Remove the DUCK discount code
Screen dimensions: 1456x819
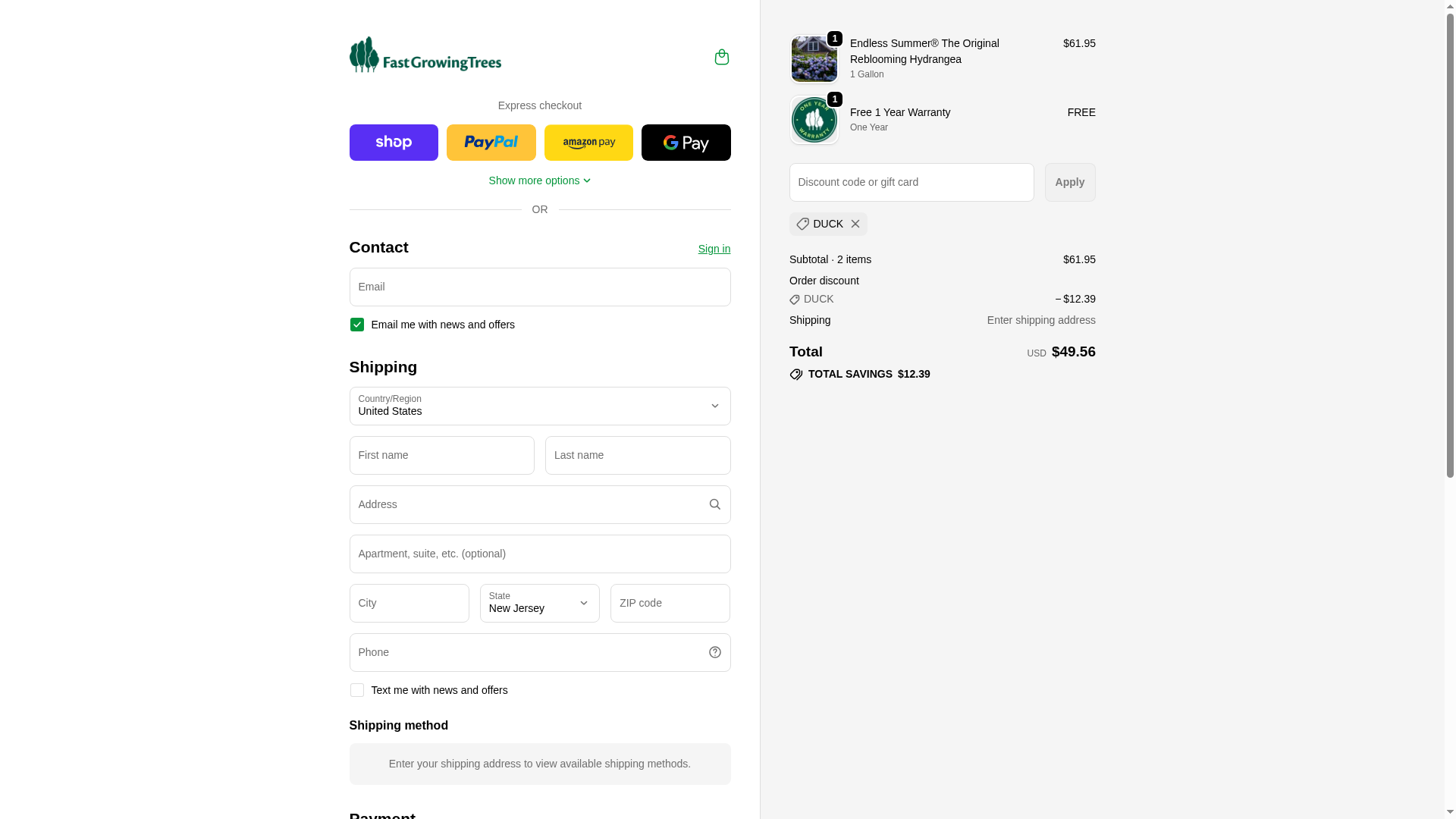point(855,224)
